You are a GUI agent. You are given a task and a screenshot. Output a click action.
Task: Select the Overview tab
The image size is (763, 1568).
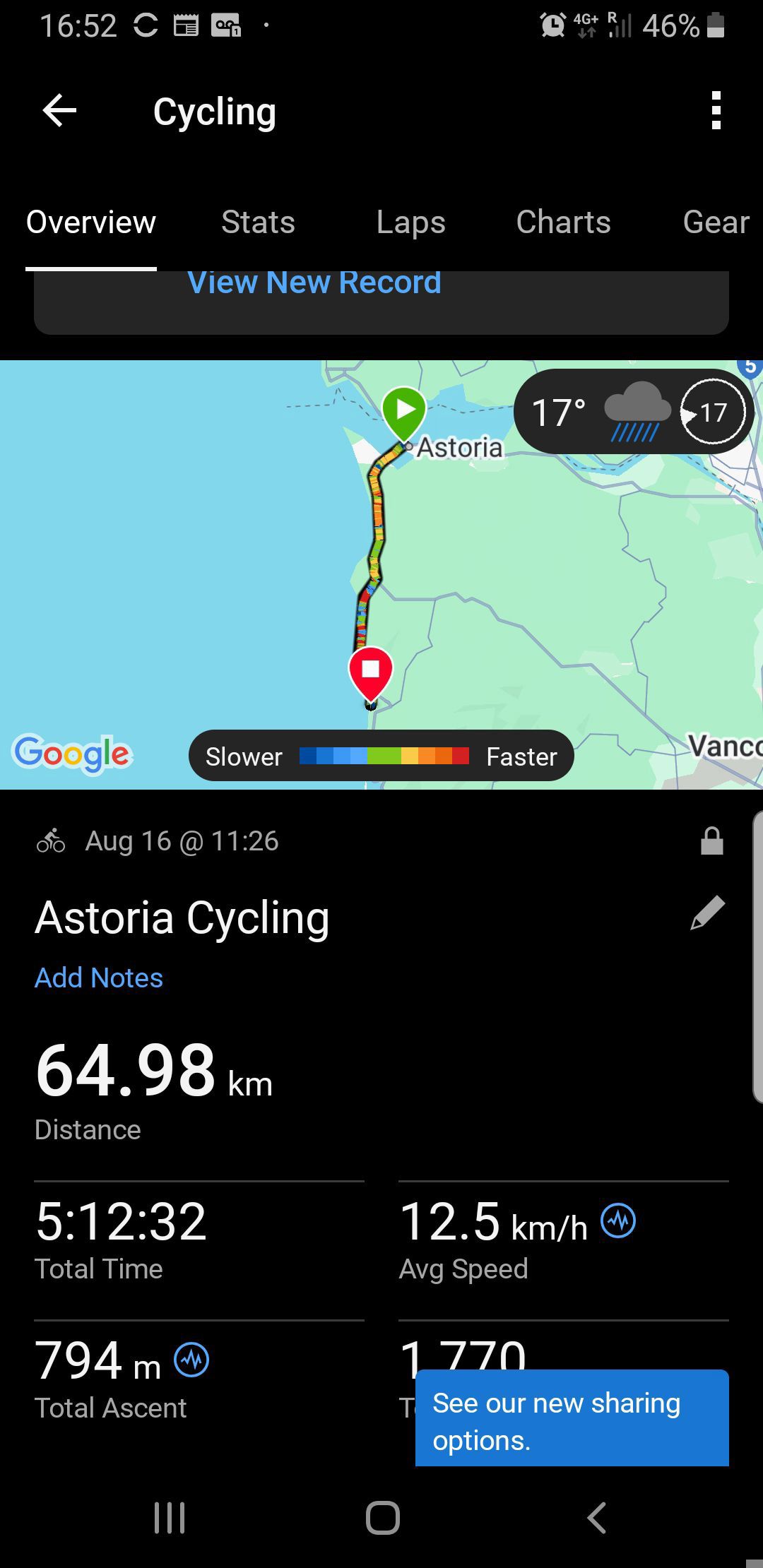[91, 222]
